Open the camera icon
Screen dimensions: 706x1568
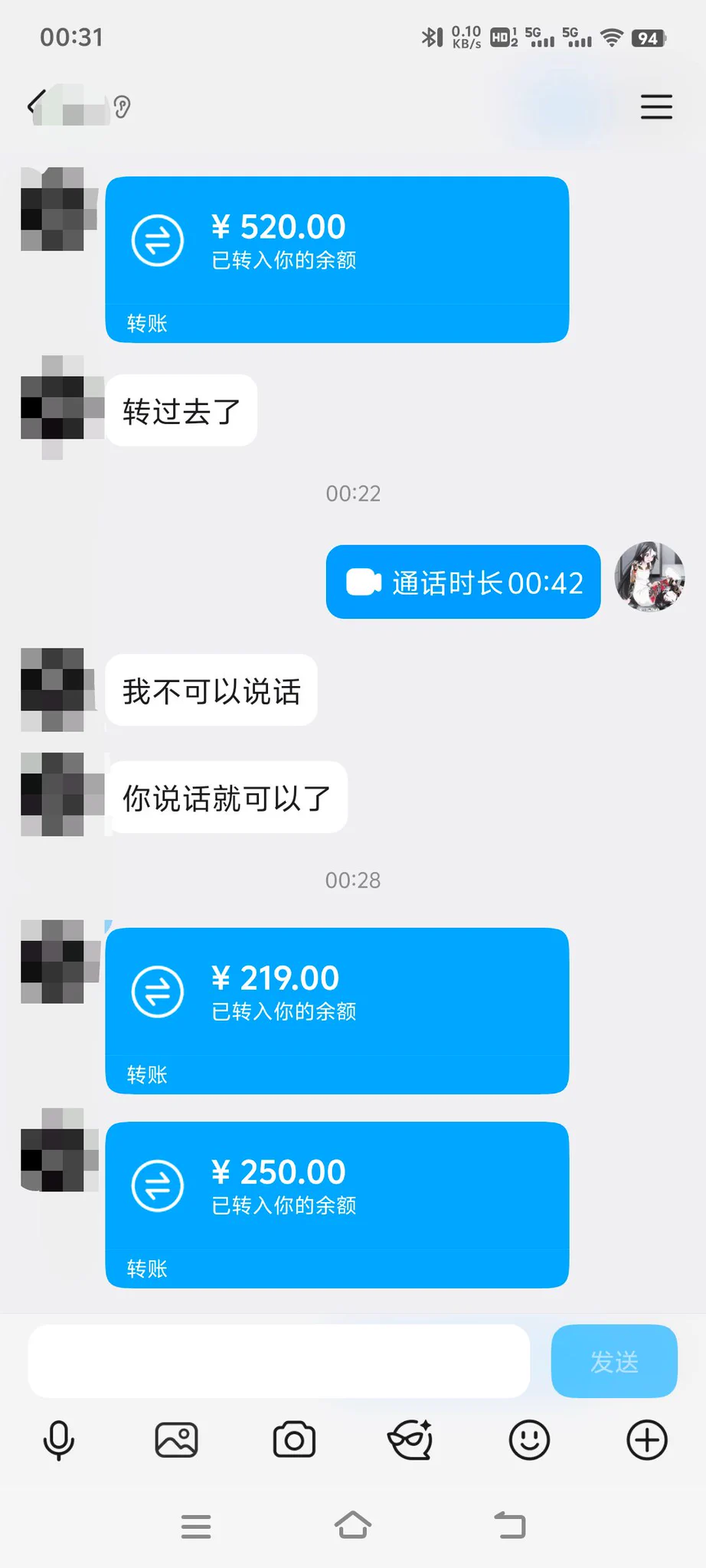(294, 1440)
